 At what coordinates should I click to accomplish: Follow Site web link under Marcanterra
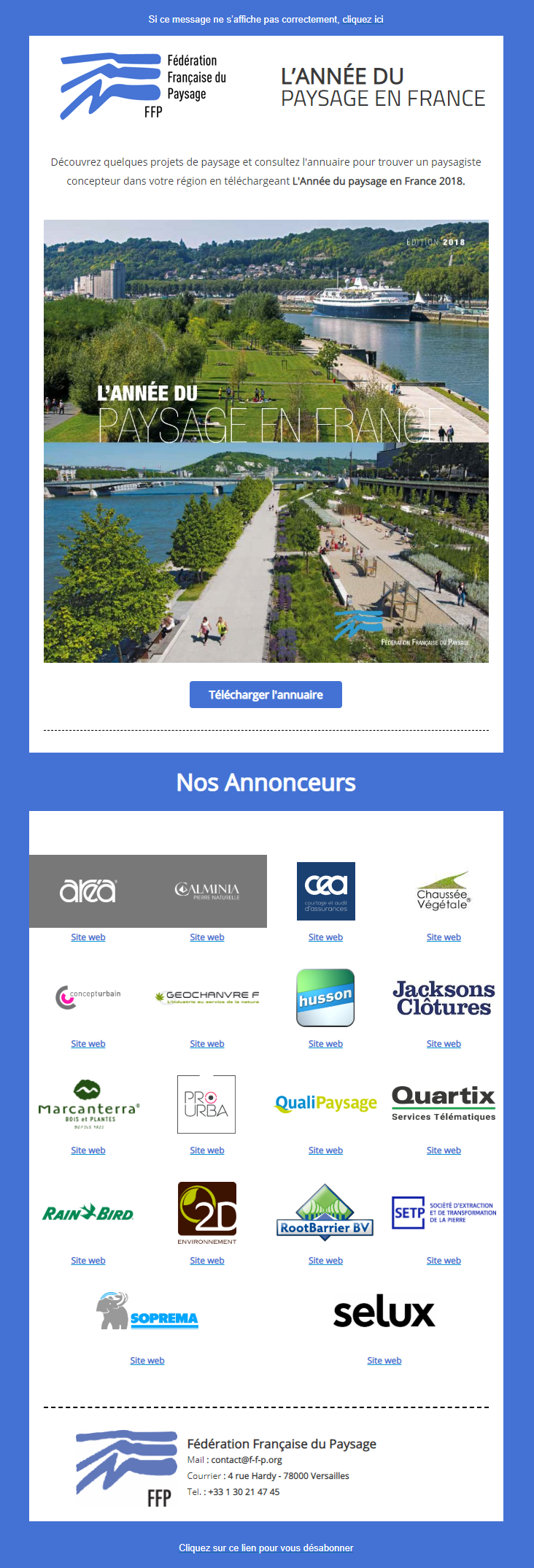click(88, 1150)
